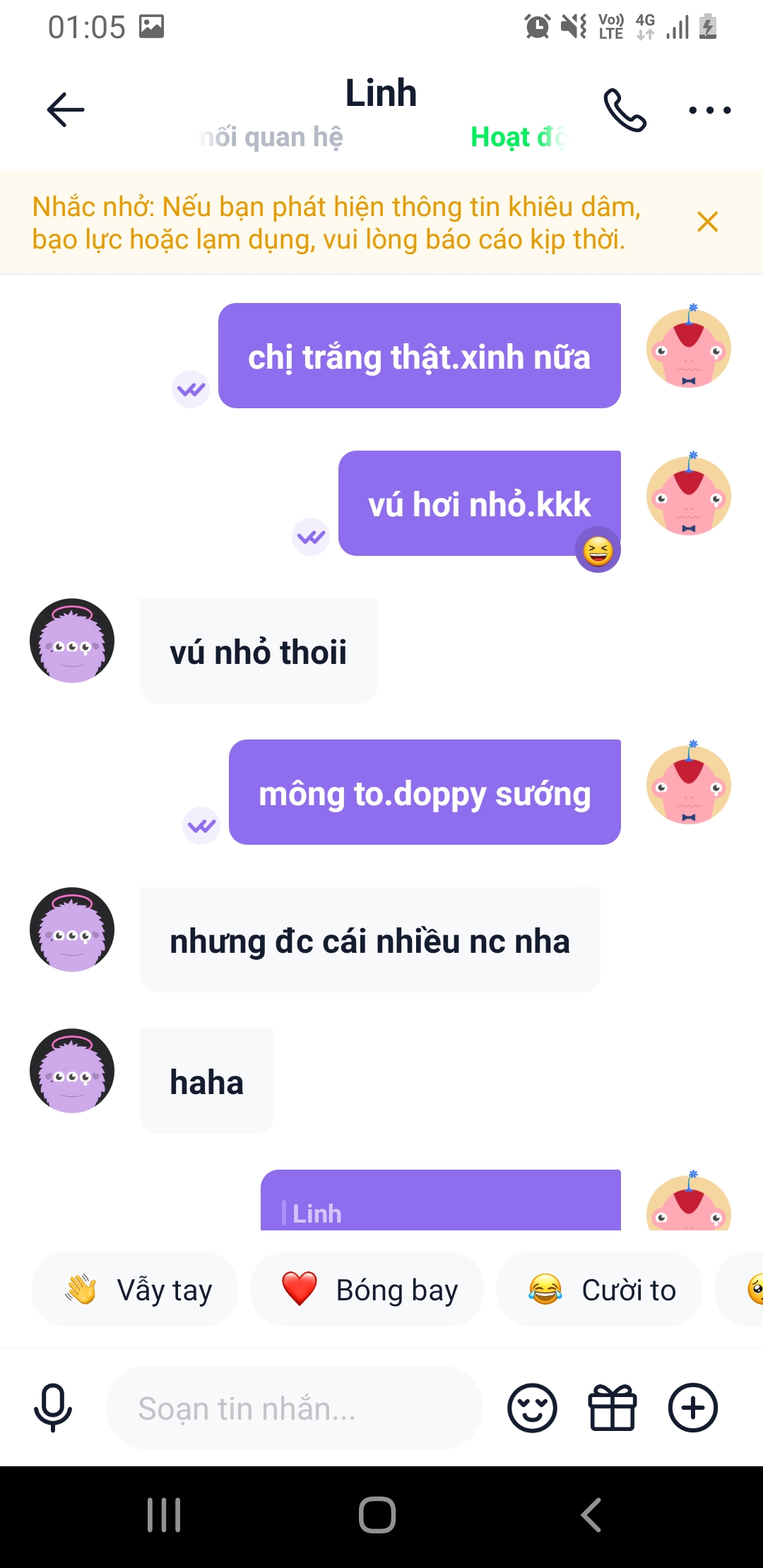Send the Vẫy tay quick reaction
This screenshot has width=763, height=1568.
click(136, 1290)
